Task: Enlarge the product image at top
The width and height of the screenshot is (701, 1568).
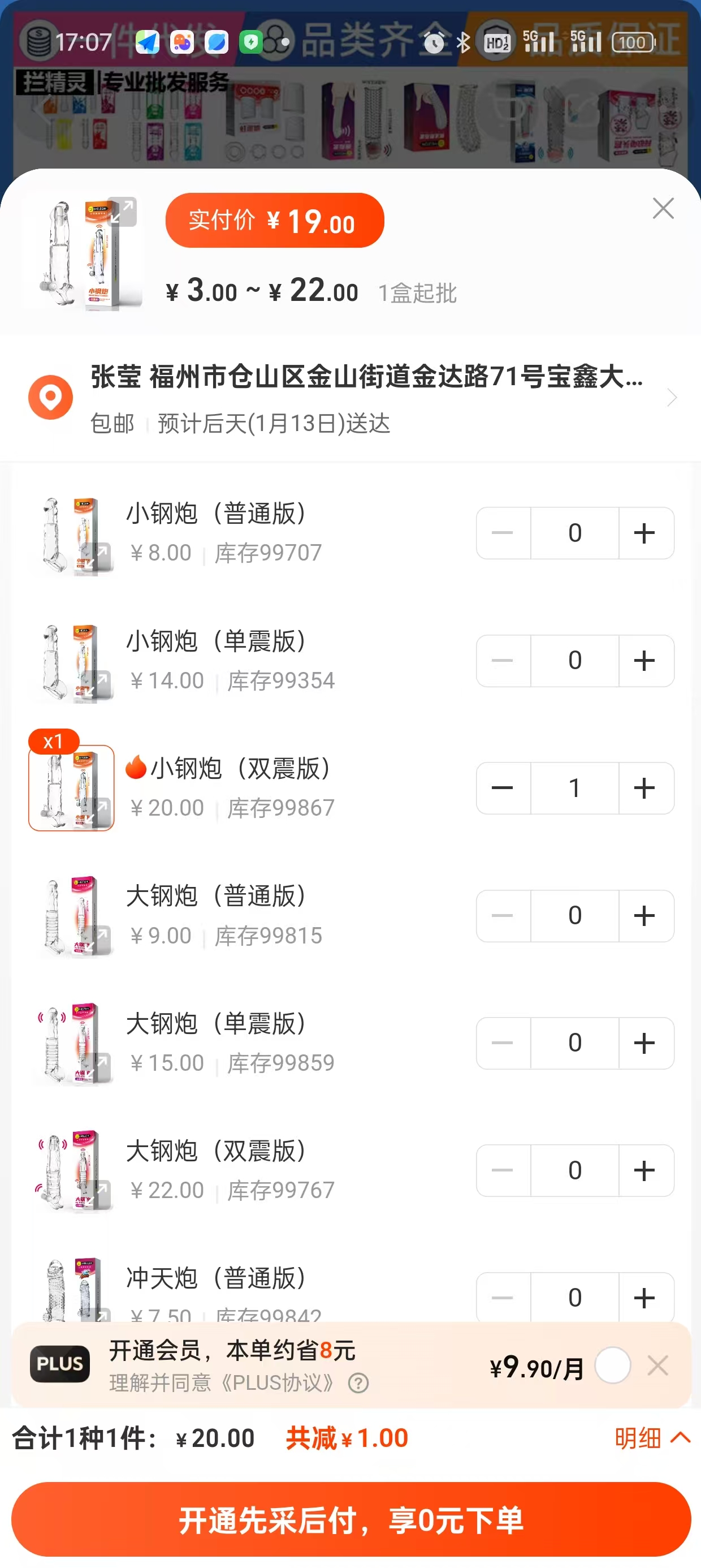Action: click(x=123, y=211)
